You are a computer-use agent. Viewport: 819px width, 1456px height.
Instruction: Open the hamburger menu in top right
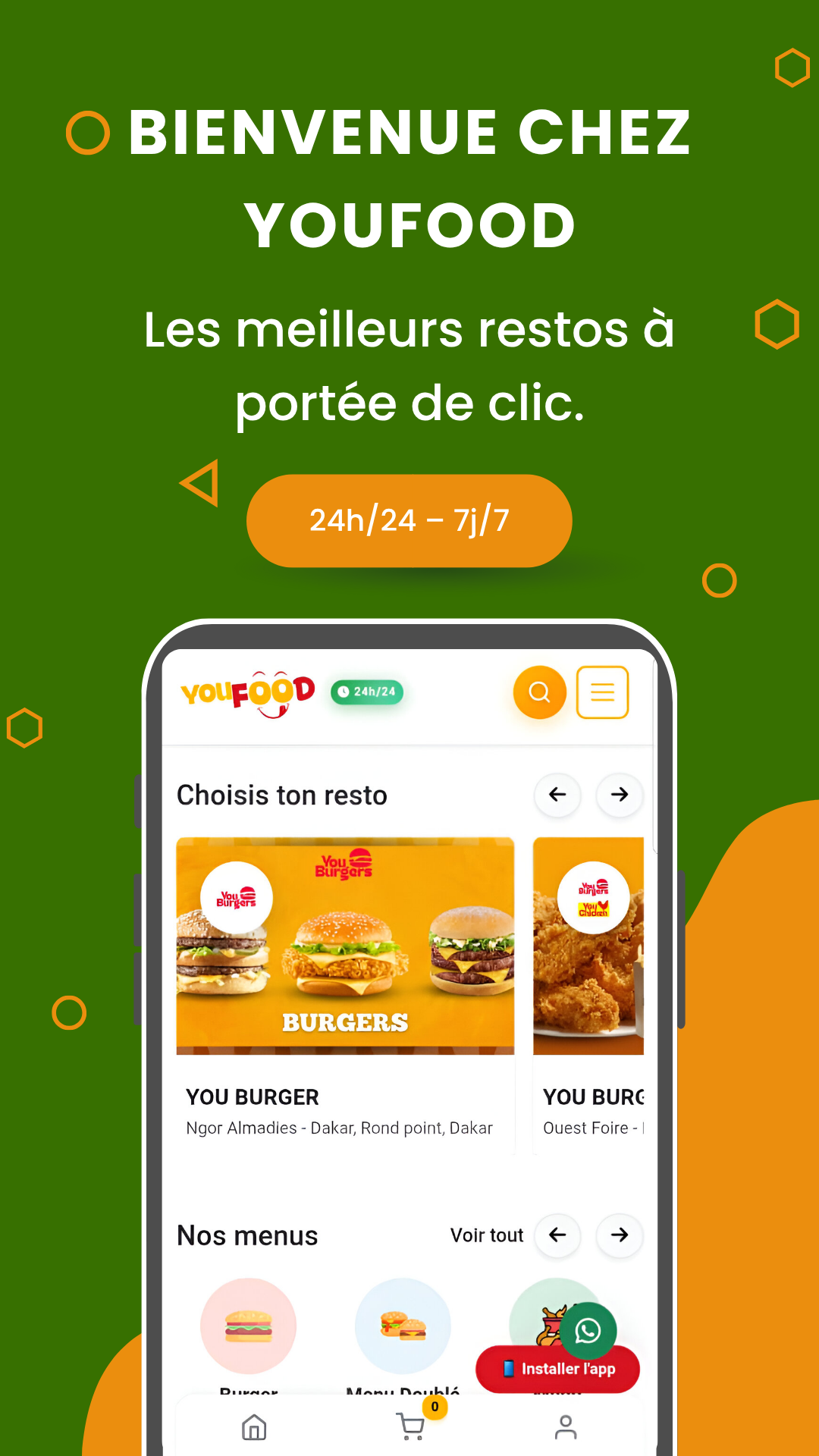tap(602, 692)
